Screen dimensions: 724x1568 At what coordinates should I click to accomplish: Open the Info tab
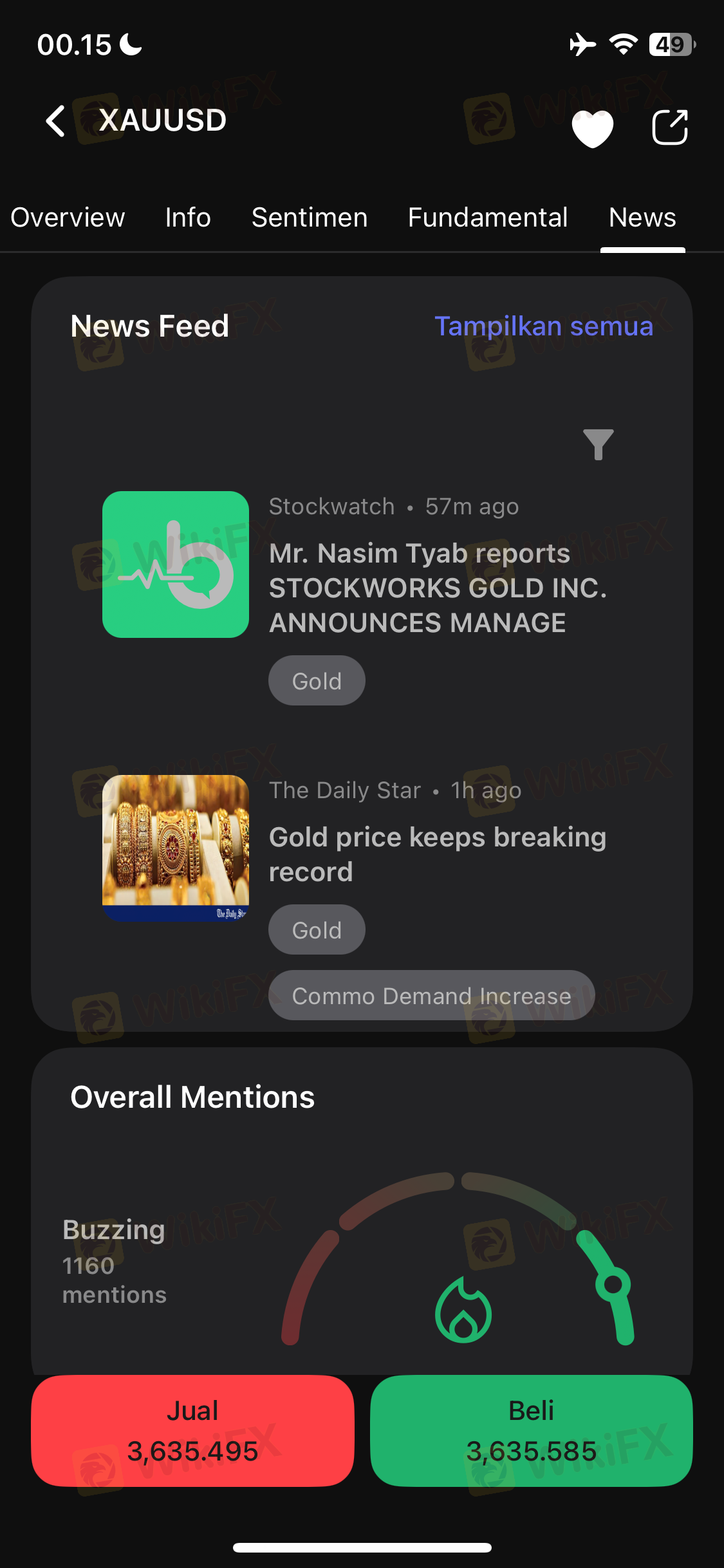(188, 218)
